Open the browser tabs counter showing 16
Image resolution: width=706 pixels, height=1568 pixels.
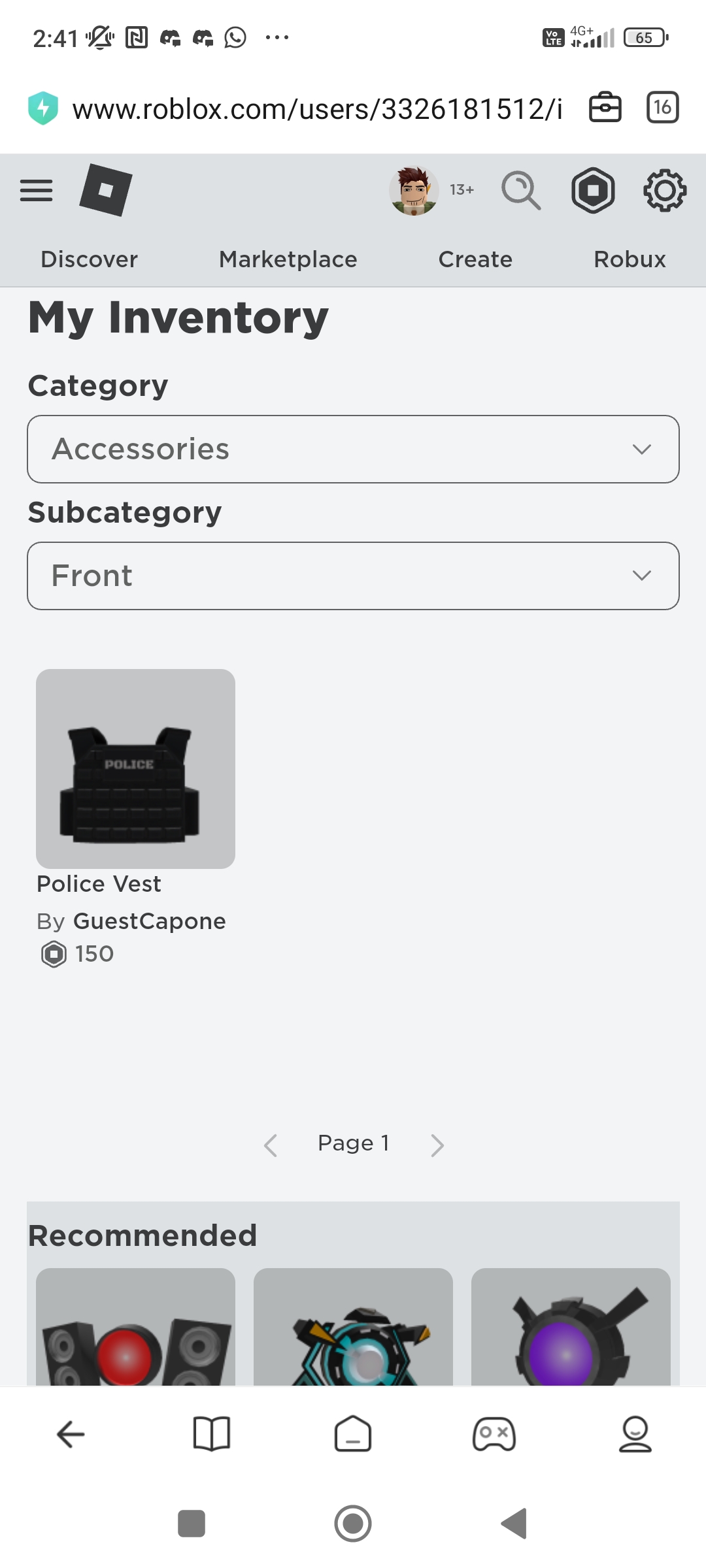pyautogui.click(x=662, y=107)
